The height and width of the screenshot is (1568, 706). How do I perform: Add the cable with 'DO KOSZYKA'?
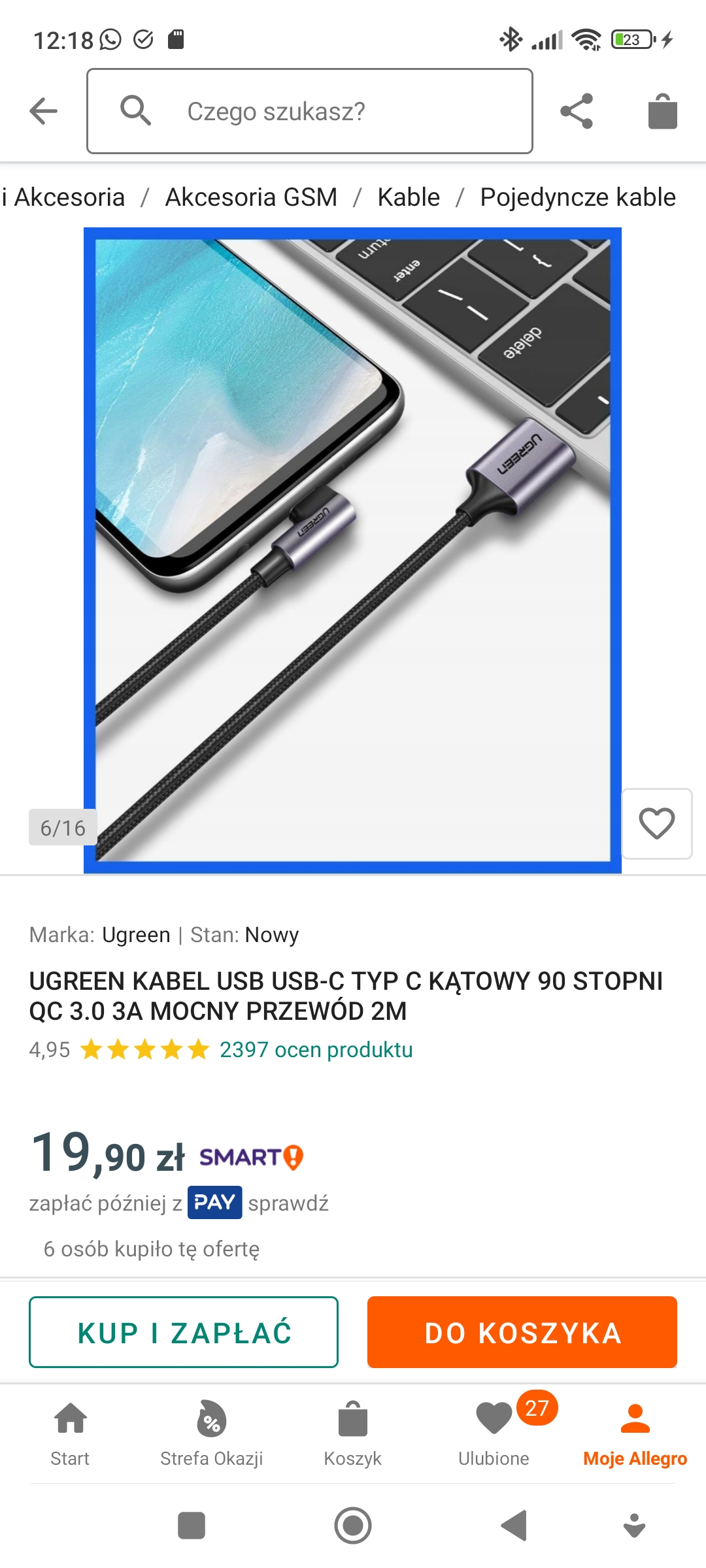[x=522, y=1333]
